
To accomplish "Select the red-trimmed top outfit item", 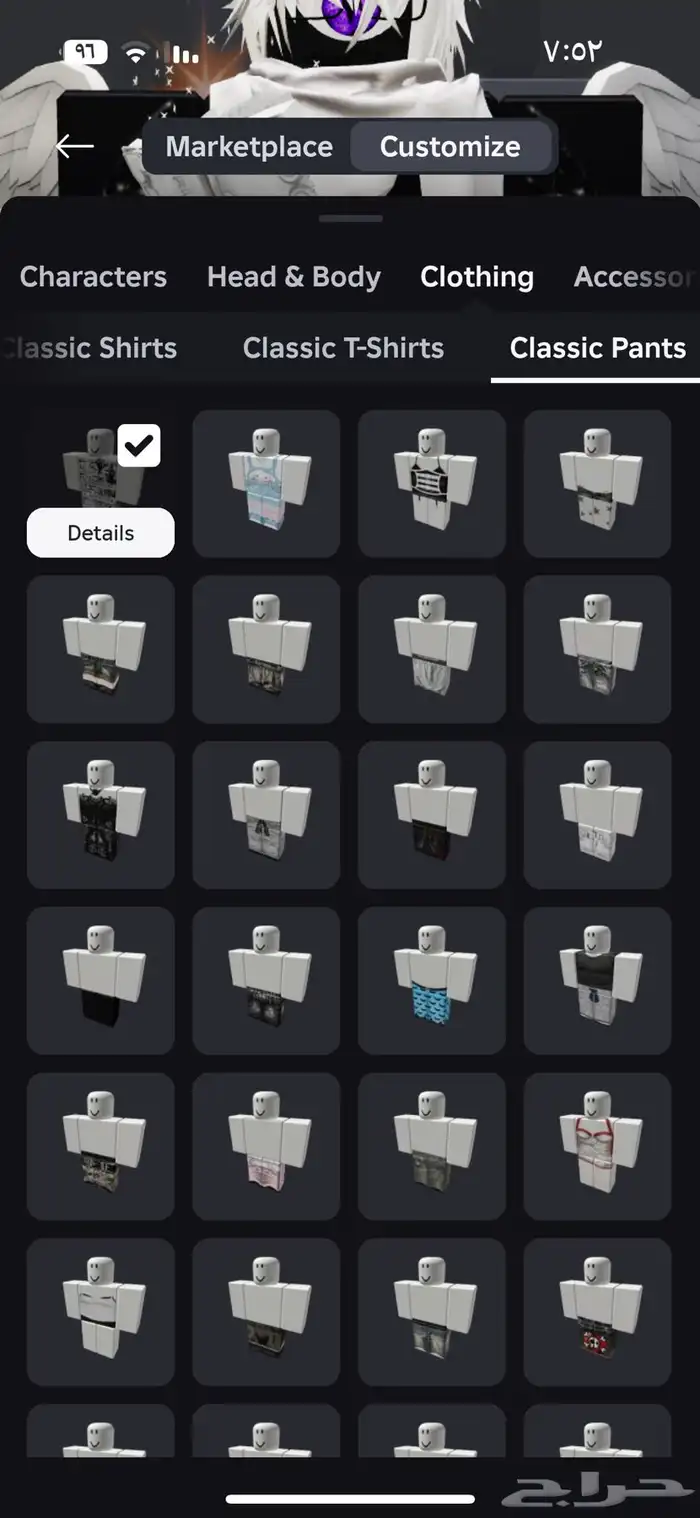I will click(597, 1146).
